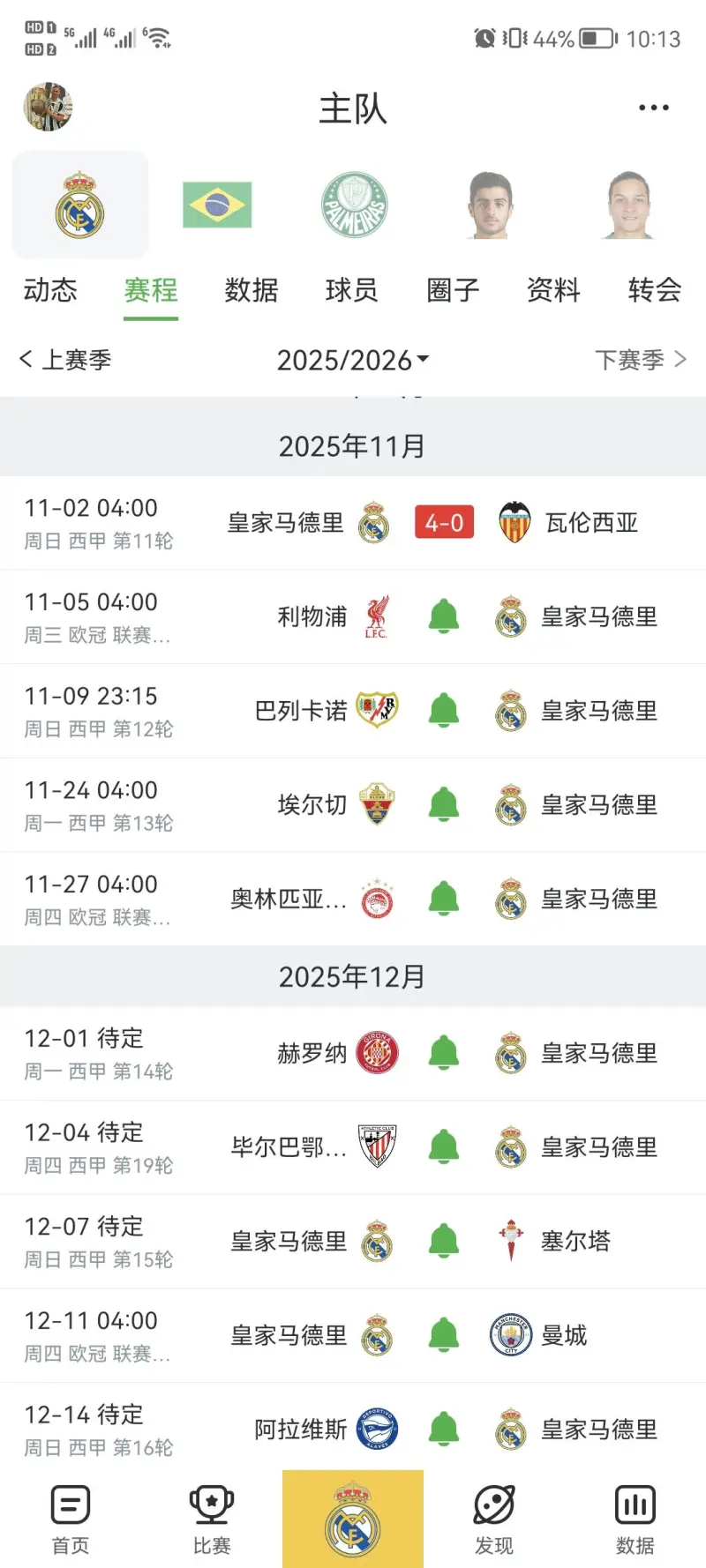
Task: Select the Brazil flag team
Action: 217,205
